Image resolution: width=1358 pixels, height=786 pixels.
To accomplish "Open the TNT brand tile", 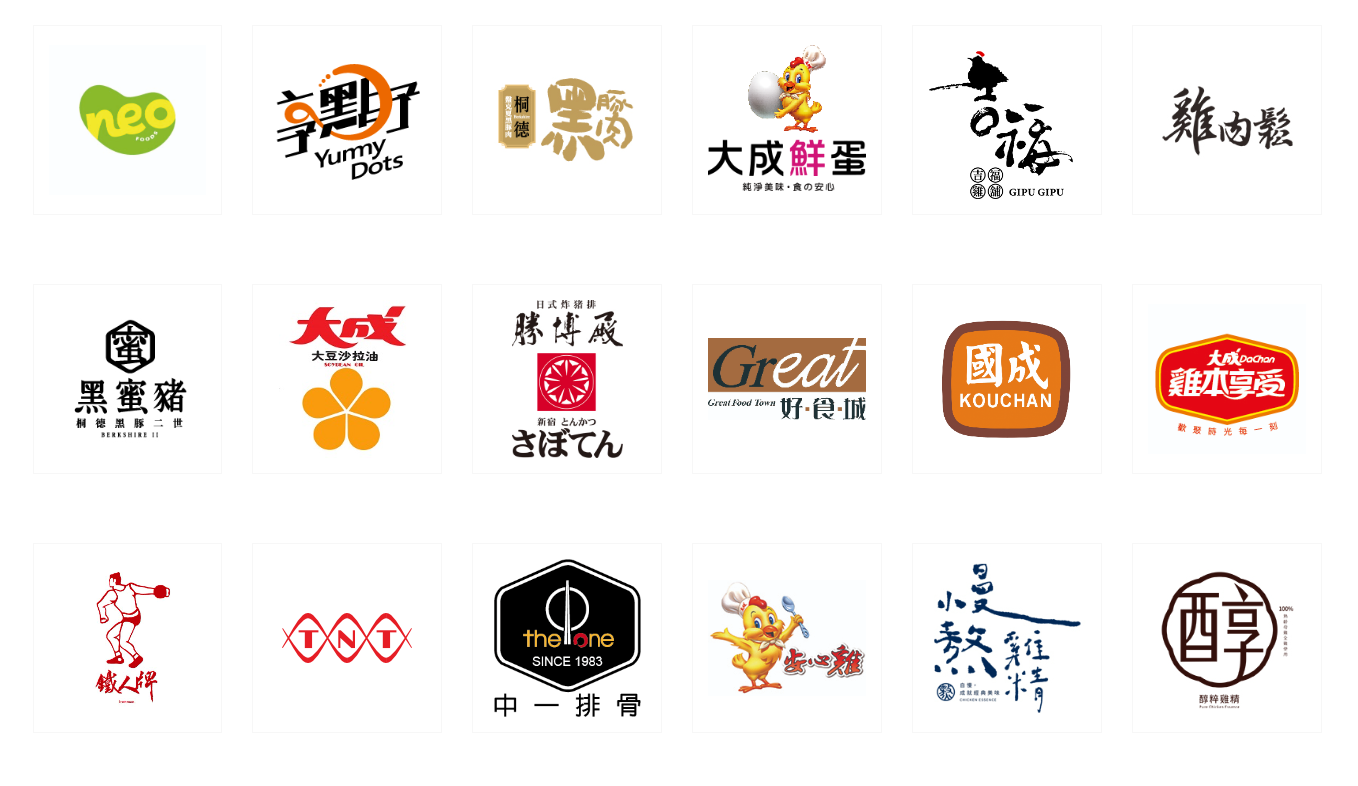I will (347, 638).
